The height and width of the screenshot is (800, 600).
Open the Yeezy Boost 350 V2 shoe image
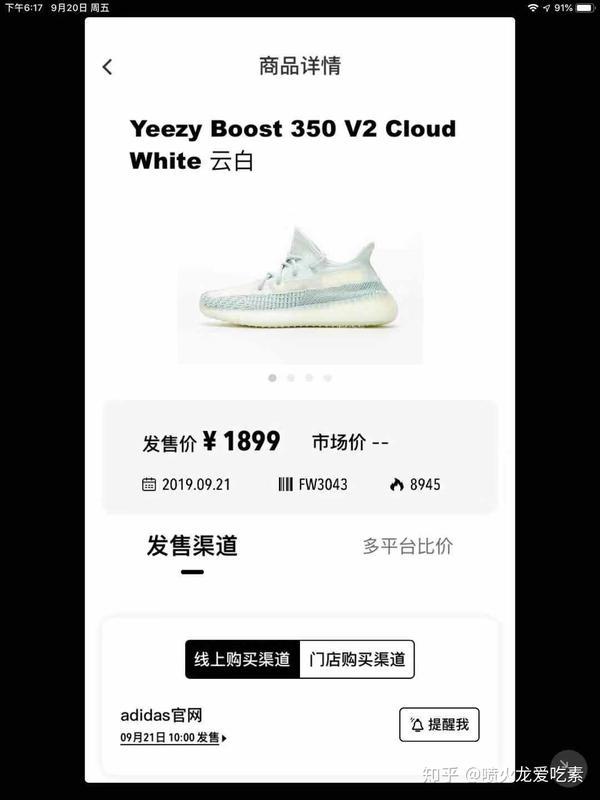coord(300,290)
